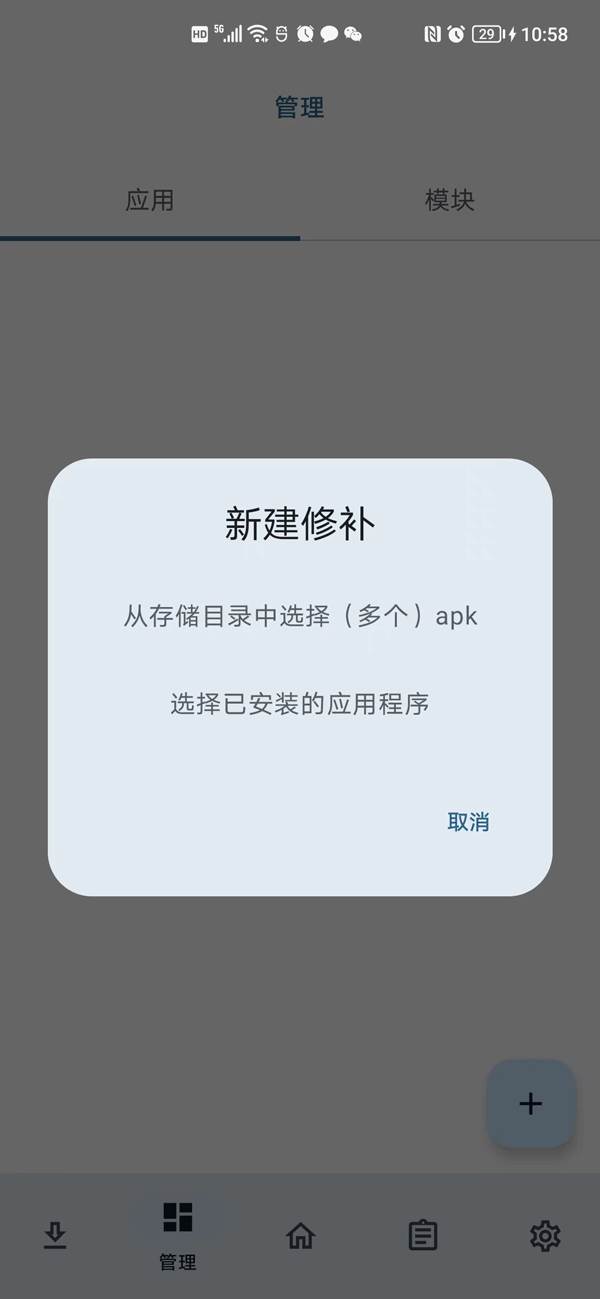Viewport: 600px width, 1299px height.
Task: Select an installed application option
Action: 300,704
